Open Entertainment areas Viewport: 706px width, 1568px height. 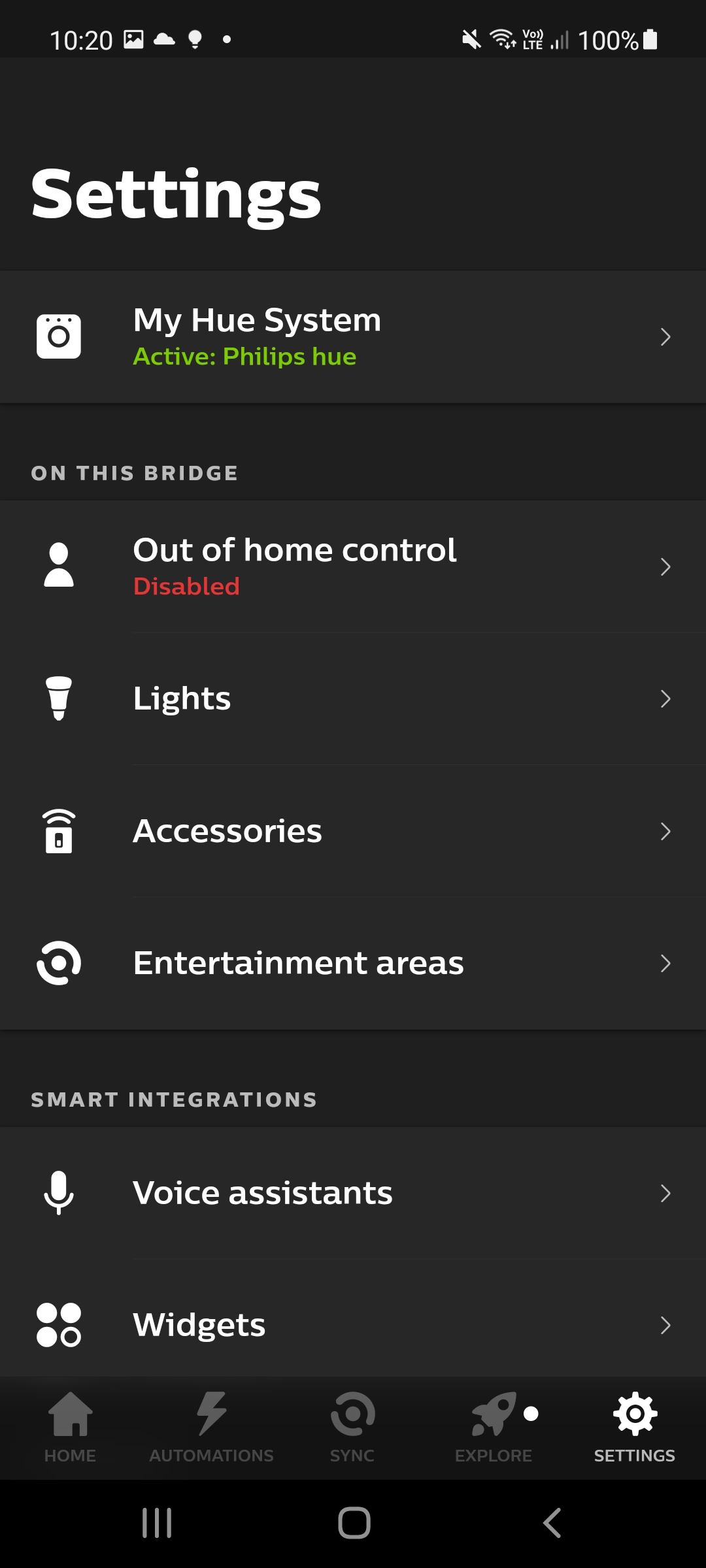353,963
